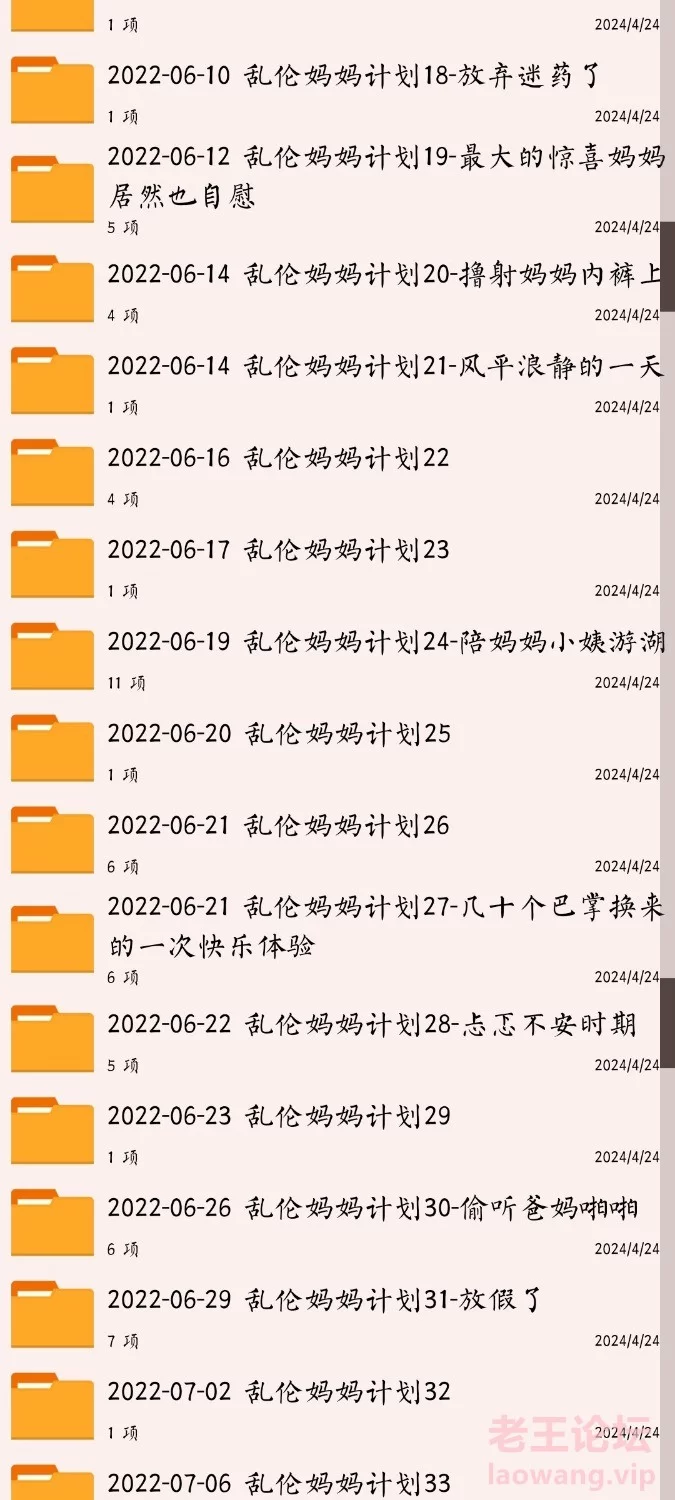Open the 2022-07-06 folder numbered 33

[330, 1480]
